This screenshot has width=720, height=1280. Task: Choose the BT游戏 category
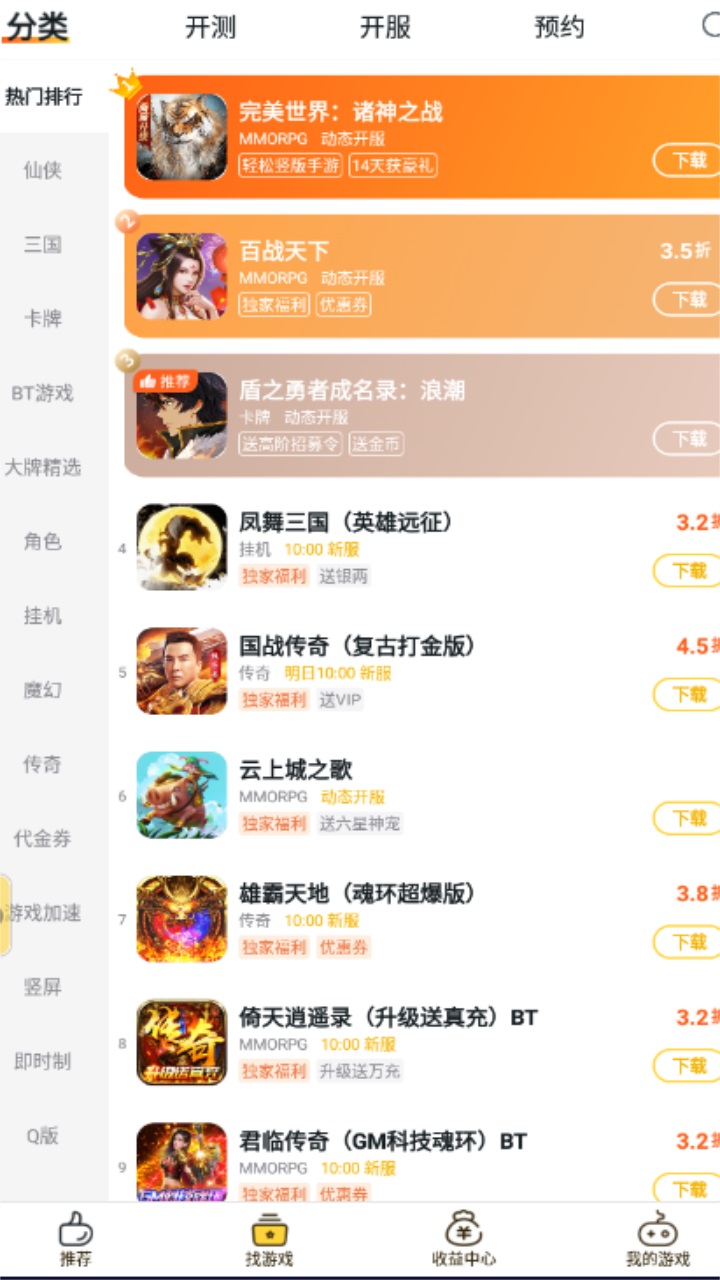43,393
